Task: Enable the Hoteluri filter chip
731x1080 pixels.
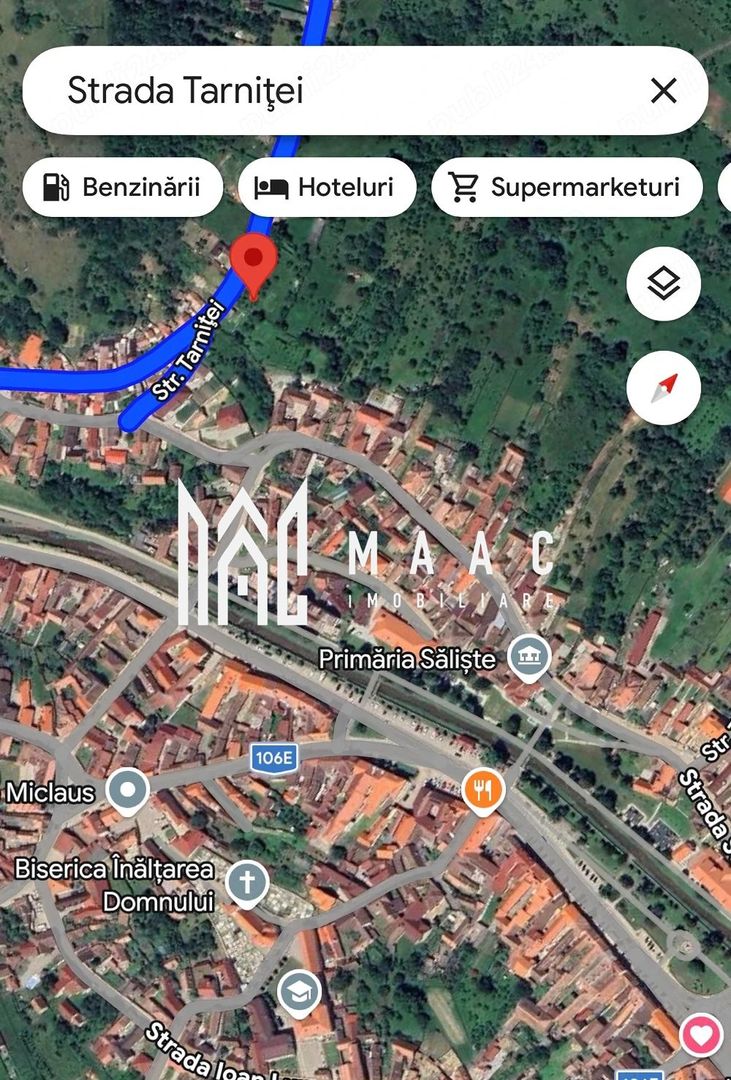Action: click(327, 186)
